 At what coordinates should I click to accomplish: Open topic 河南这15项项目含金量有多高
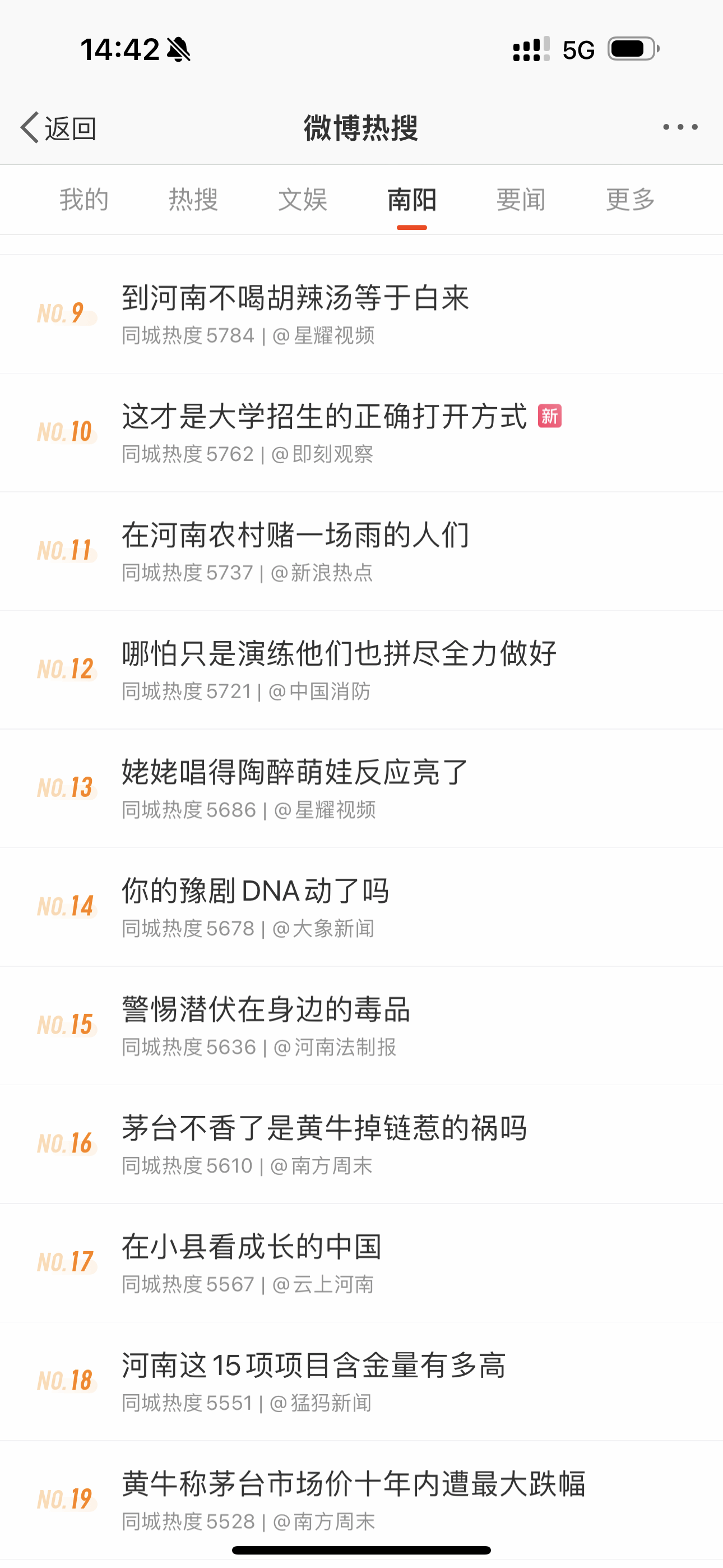361,1382
